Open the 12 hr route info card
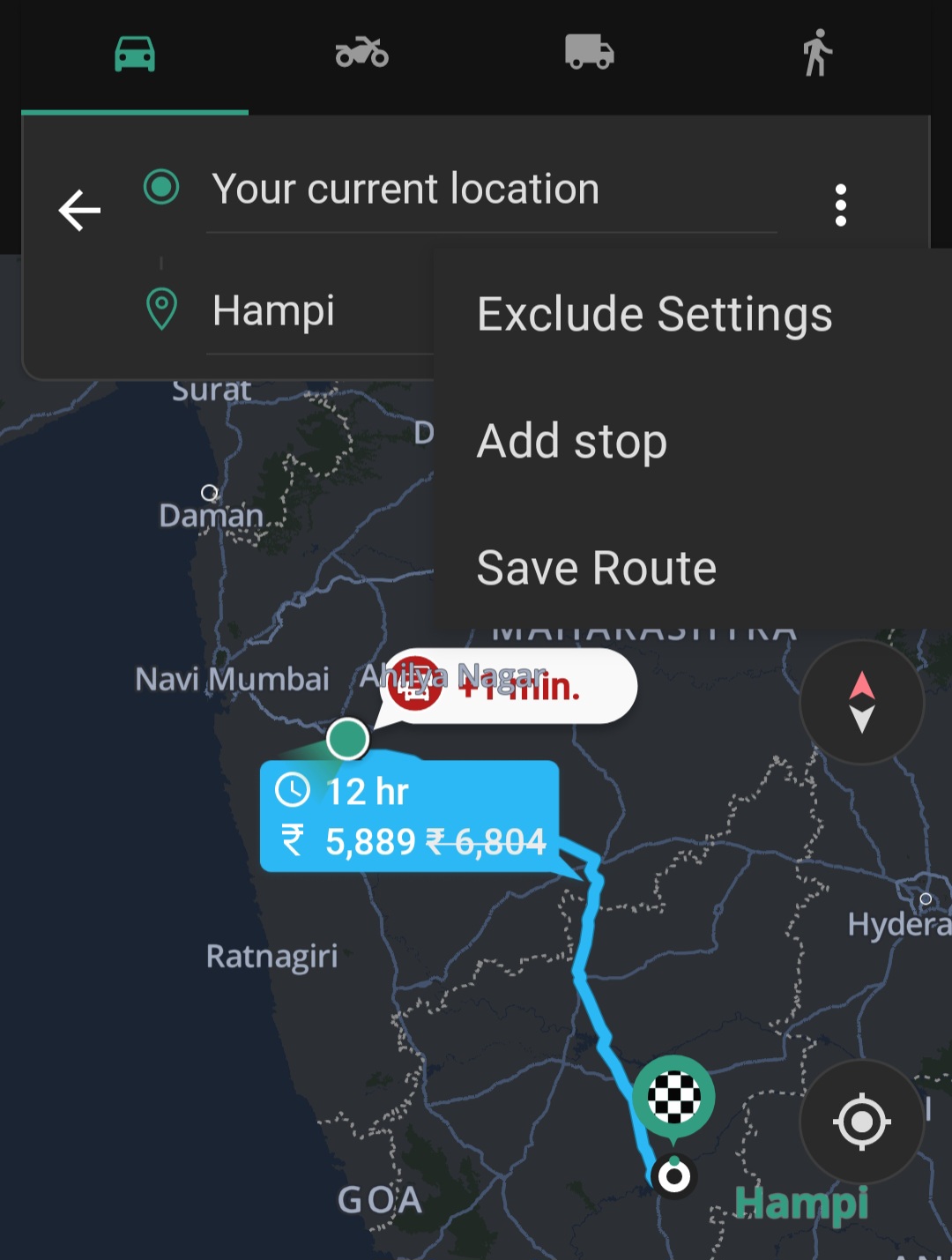Image resolution: width=952 pixels, height=1260 pixels. 410,816
